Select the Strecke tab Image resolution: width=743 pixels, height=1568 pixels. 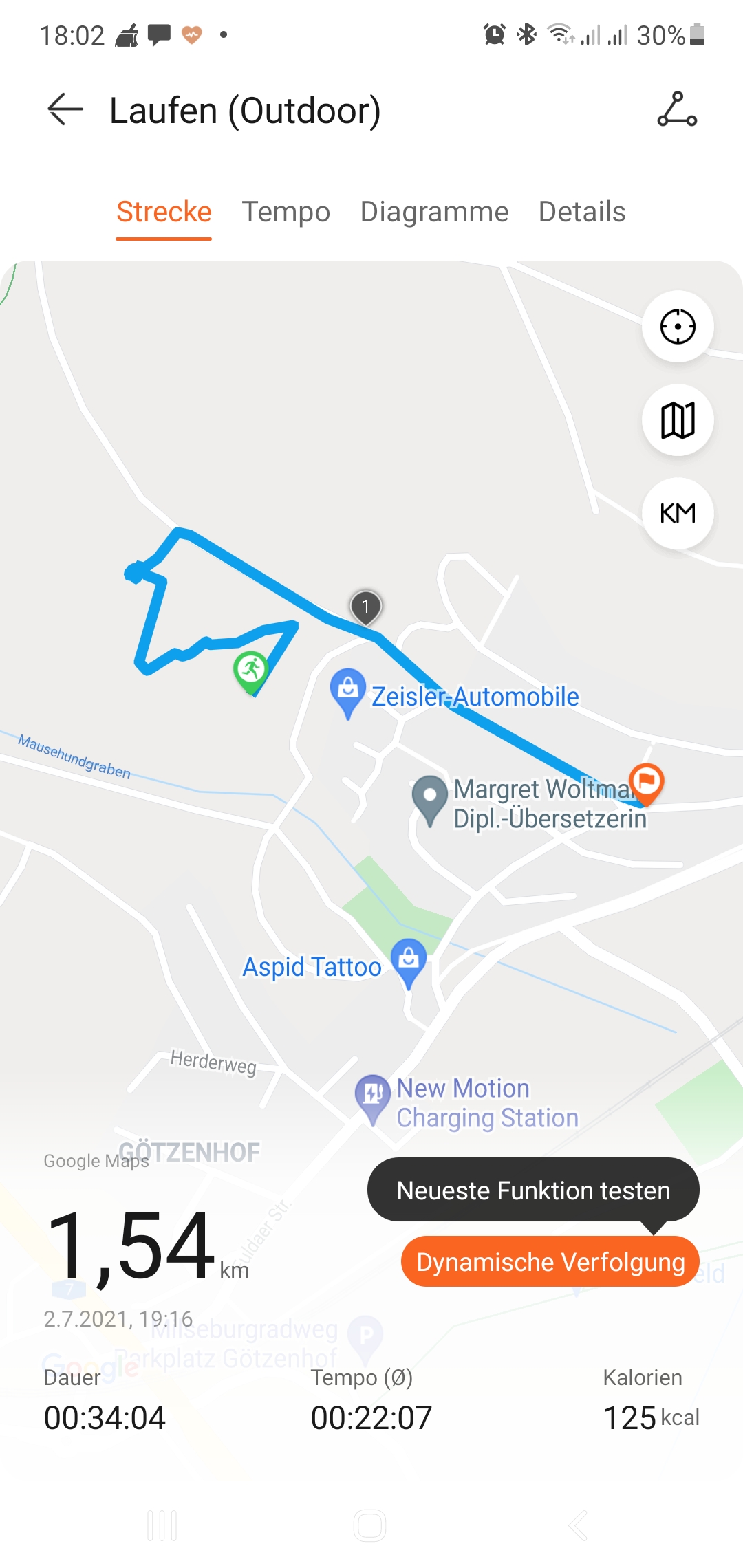pos(164,212)
